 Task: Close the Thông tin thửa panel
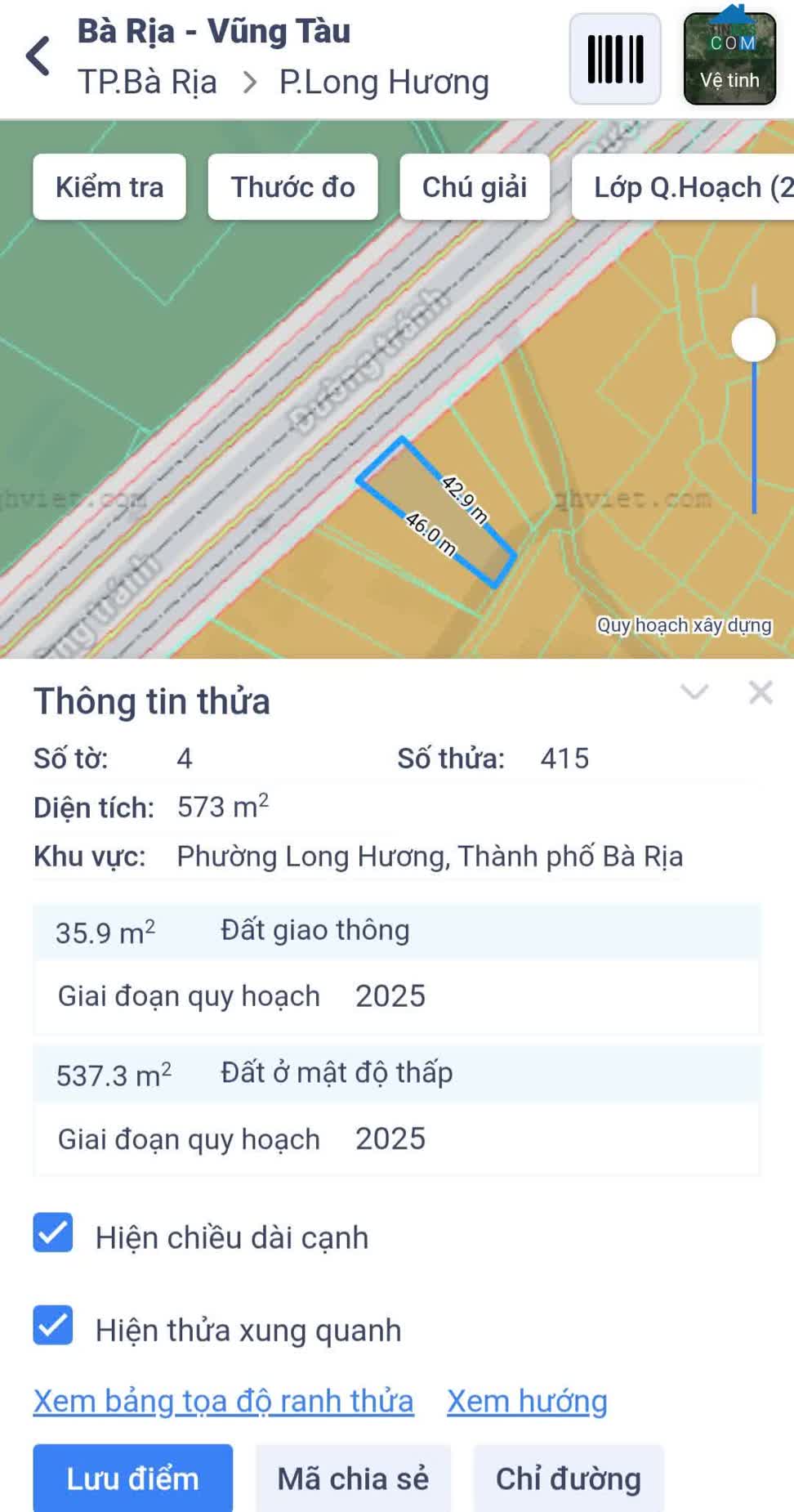(x=761, y=692)
